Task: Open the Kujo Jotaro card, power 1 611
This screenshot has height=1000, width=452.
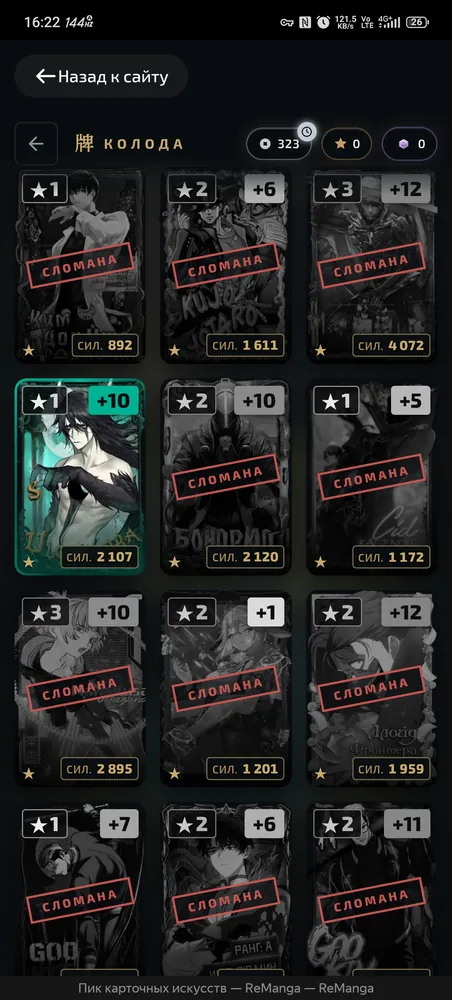Action: coord(226,266)
